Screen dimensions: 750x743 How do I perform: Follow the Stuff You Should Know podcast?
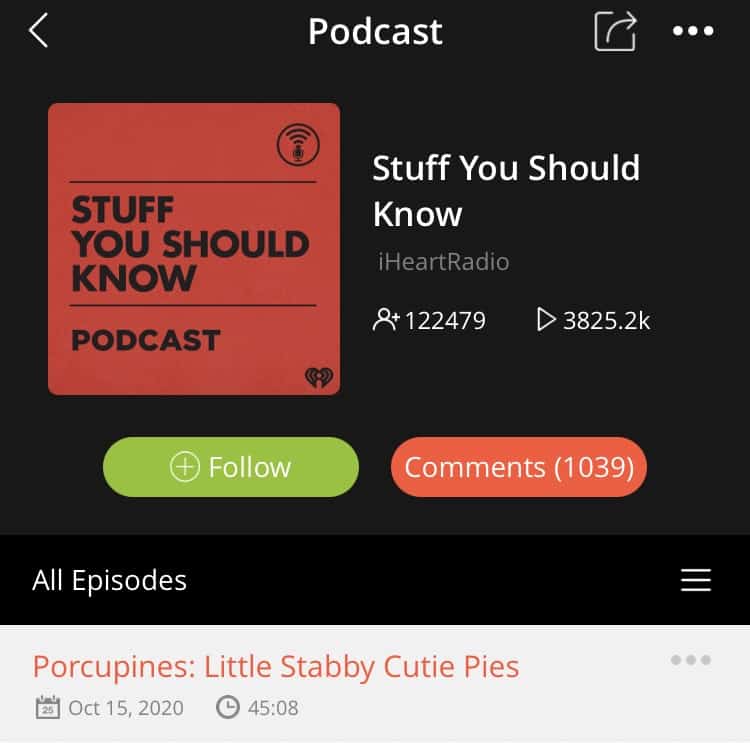coord(231,467)
